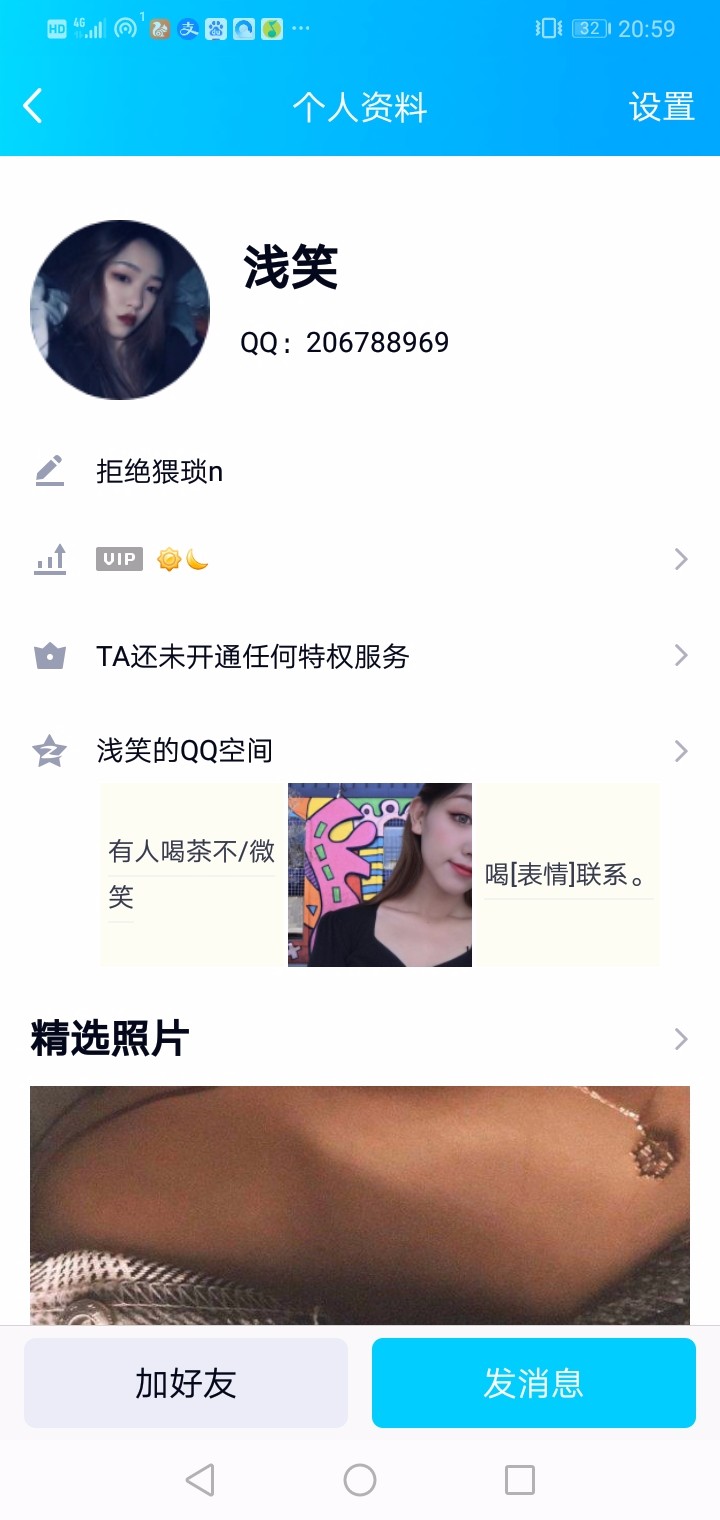Click the pencil edit icon beside the signature
Image resolution: width=720 pixels, height=1520 pixels.
click(49, 469)
